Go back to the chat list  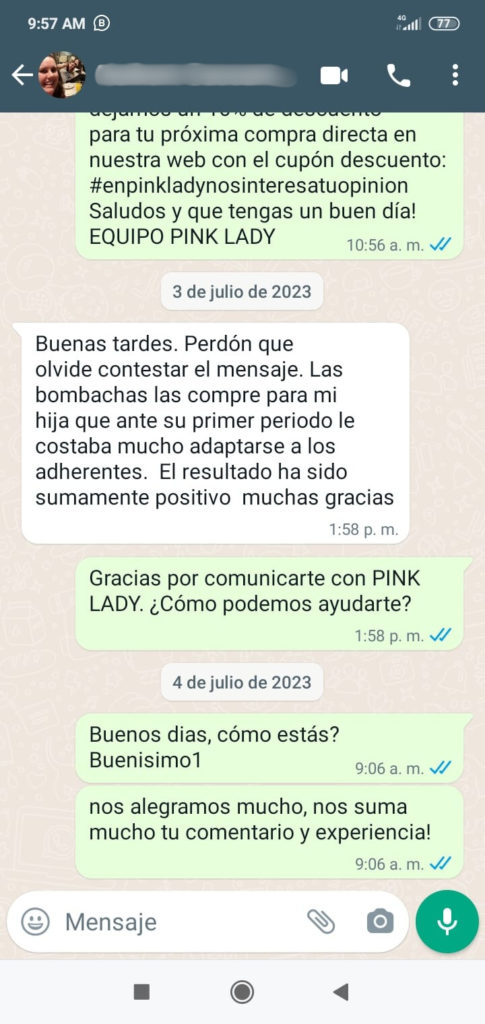pyautogui.click(x=22, y=76)
